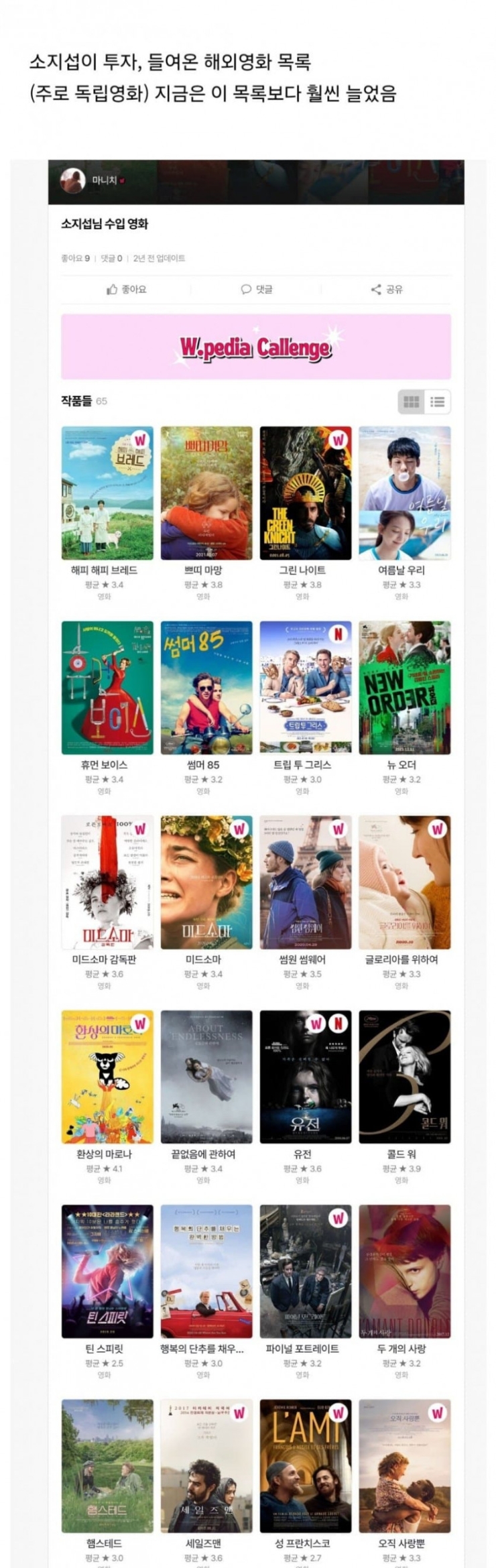Open the movie 썸원 썸웨어
The image size is (496, 1568).
(305, 882)
